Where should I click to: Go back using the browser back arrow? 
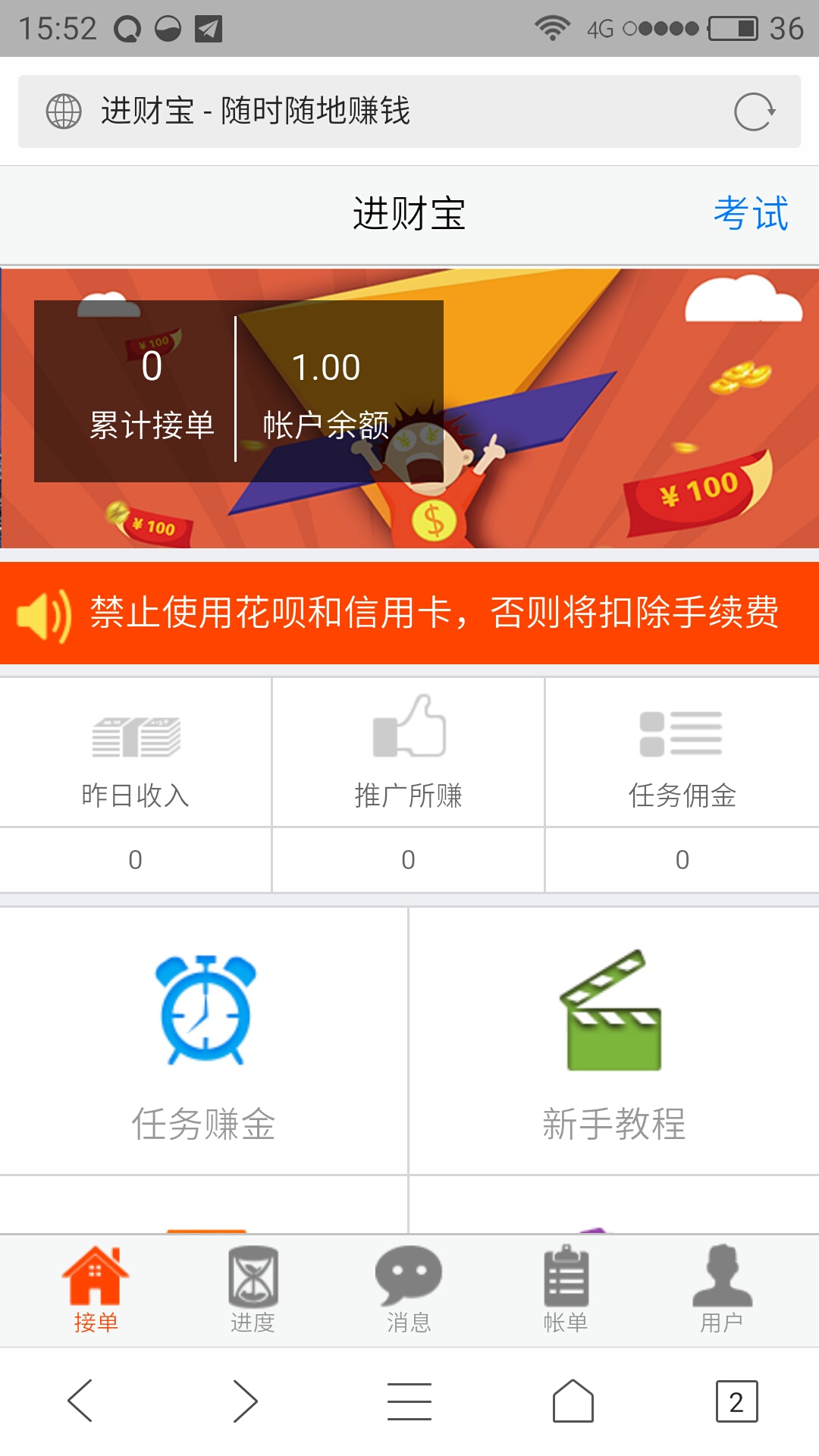tap(82, 1399)
